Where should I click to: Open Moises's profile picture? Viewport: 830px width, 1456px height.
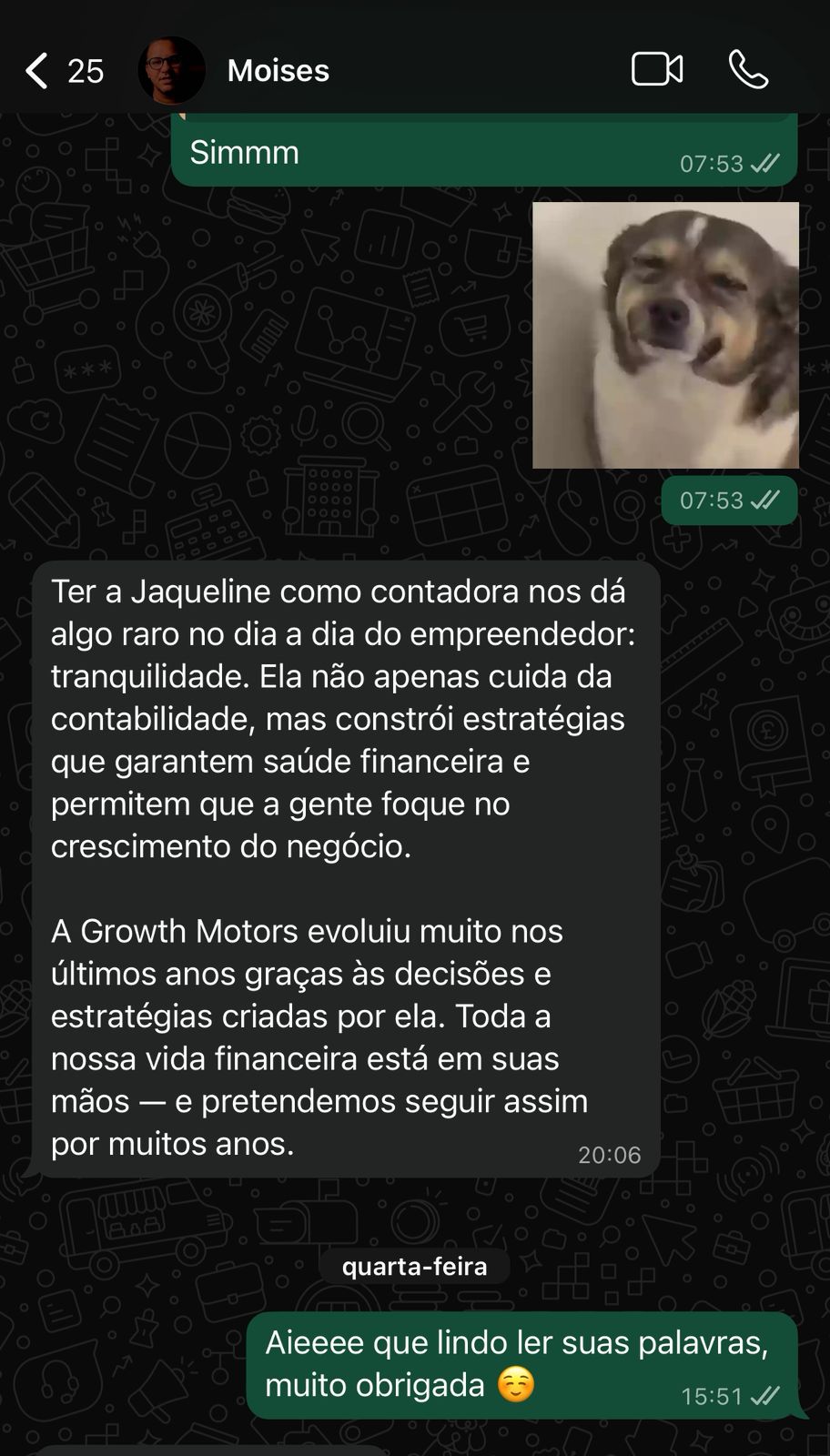click(x=172, y=70)
